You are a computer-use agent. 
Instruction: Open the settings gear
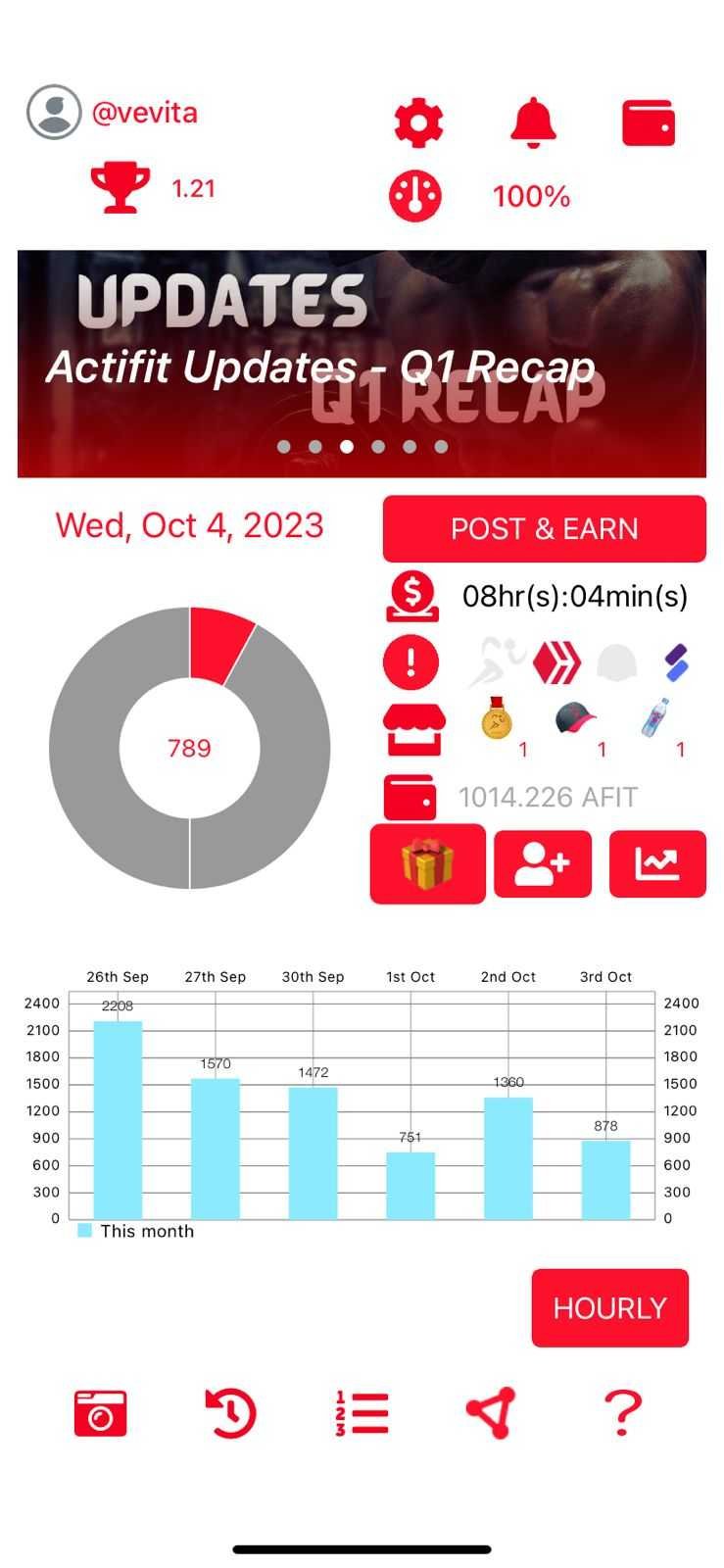point(418,123)
